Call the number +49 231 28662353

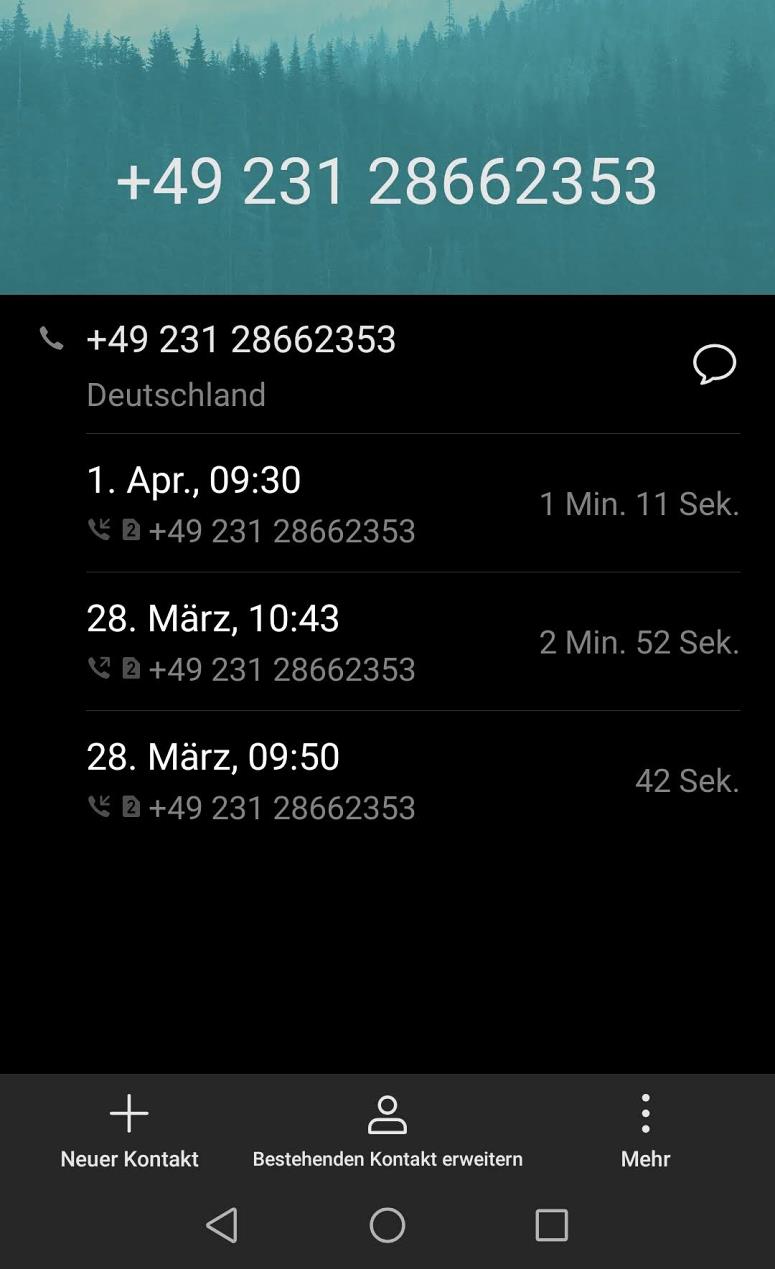pyautogui.click(x=340, y=364)
